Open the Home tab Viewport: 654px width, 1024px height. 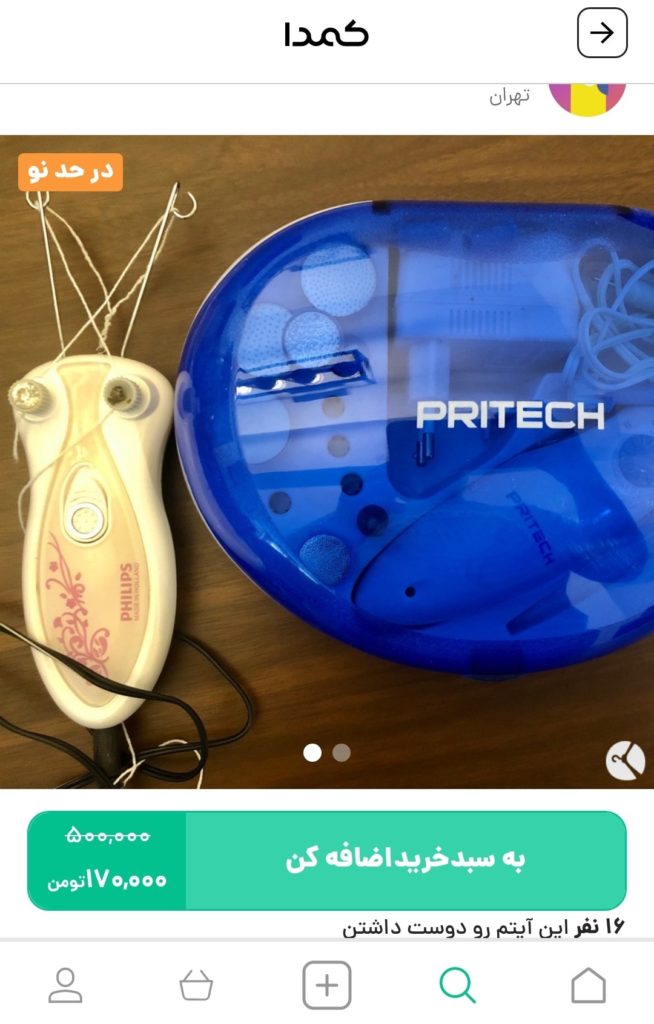click(x=588, y=986)
